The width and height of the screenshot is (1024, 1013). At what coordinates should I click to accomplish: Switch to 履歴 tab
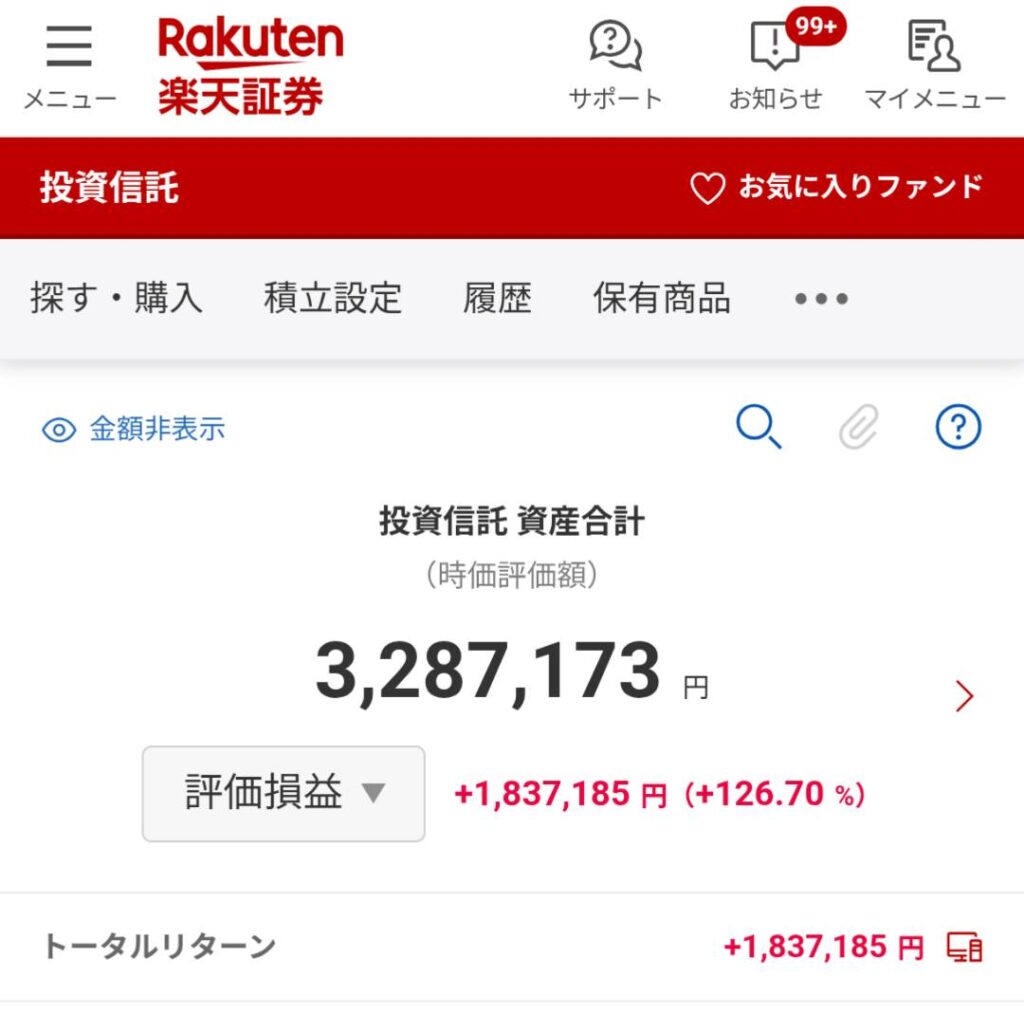(497, 298)
